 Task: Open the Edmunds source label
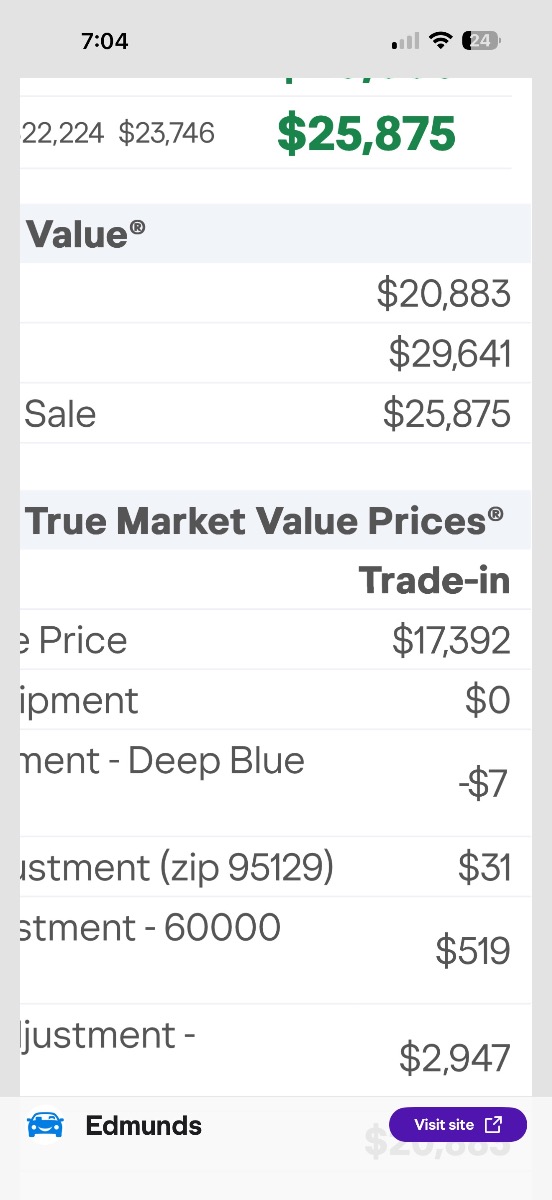pos(143,1126)
